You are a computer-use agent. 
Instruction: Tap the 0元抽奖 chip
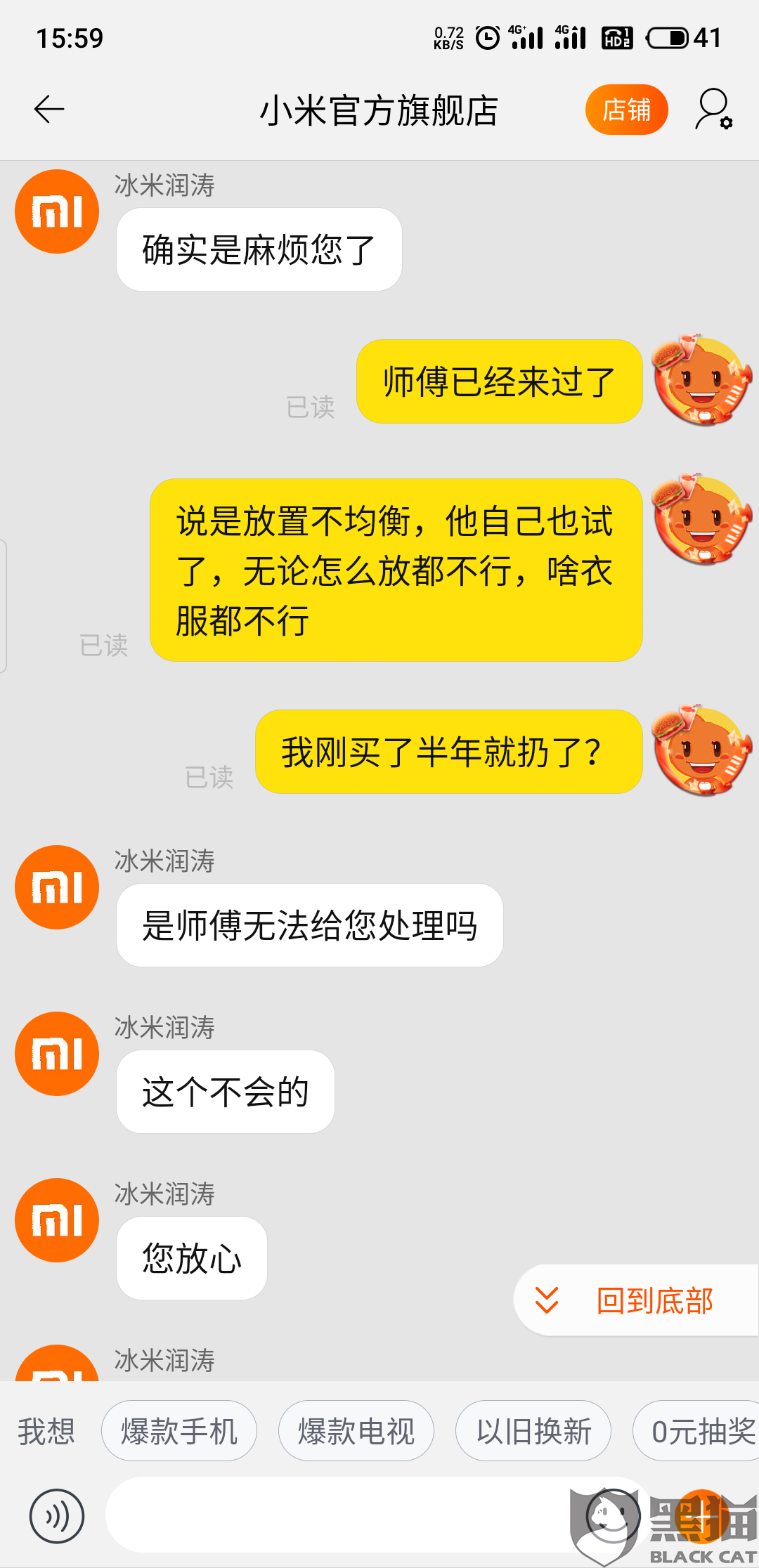point(696,1431)
